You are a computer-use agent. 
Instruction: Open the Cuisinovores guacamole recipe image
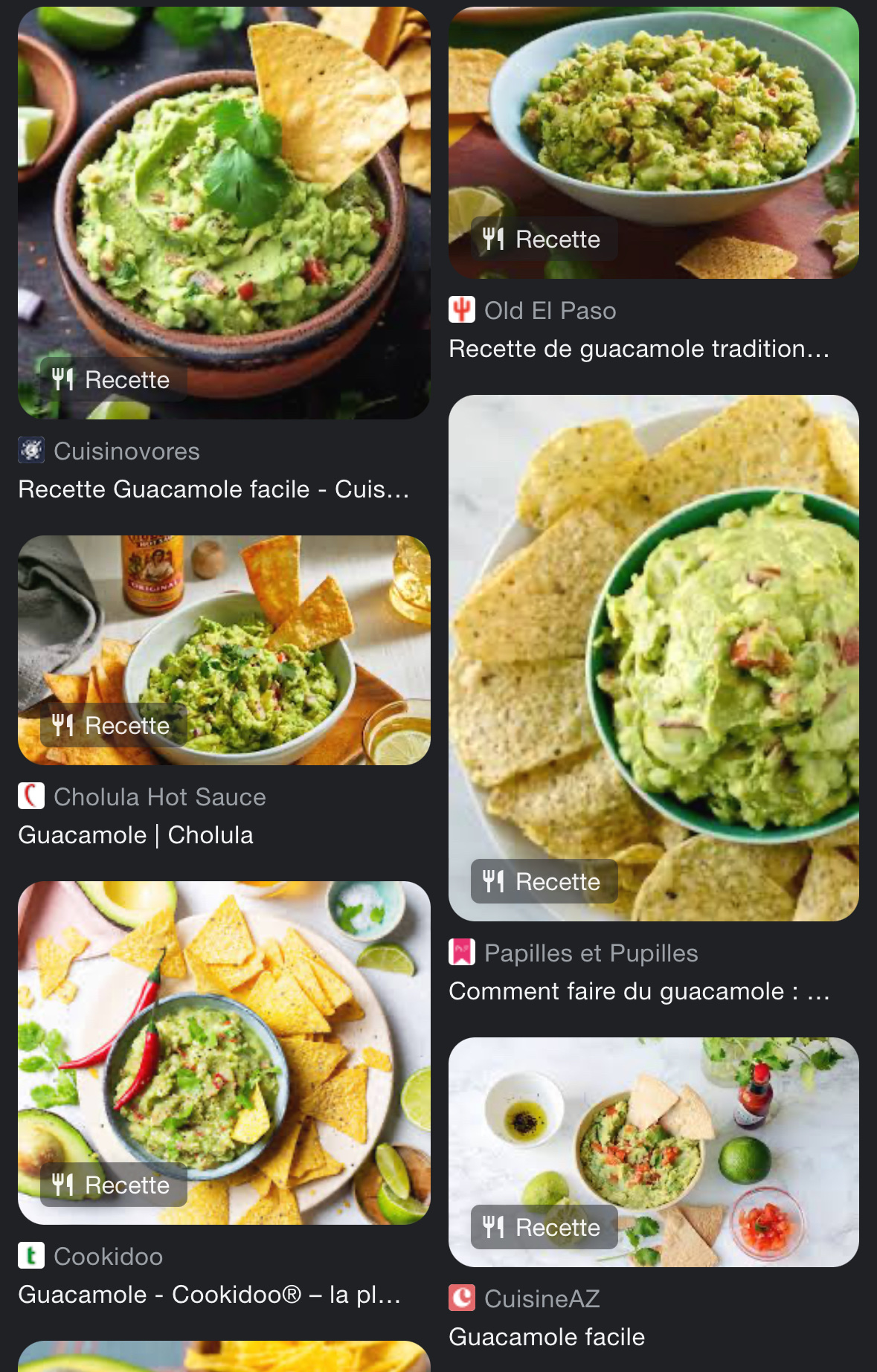(223, 212)
